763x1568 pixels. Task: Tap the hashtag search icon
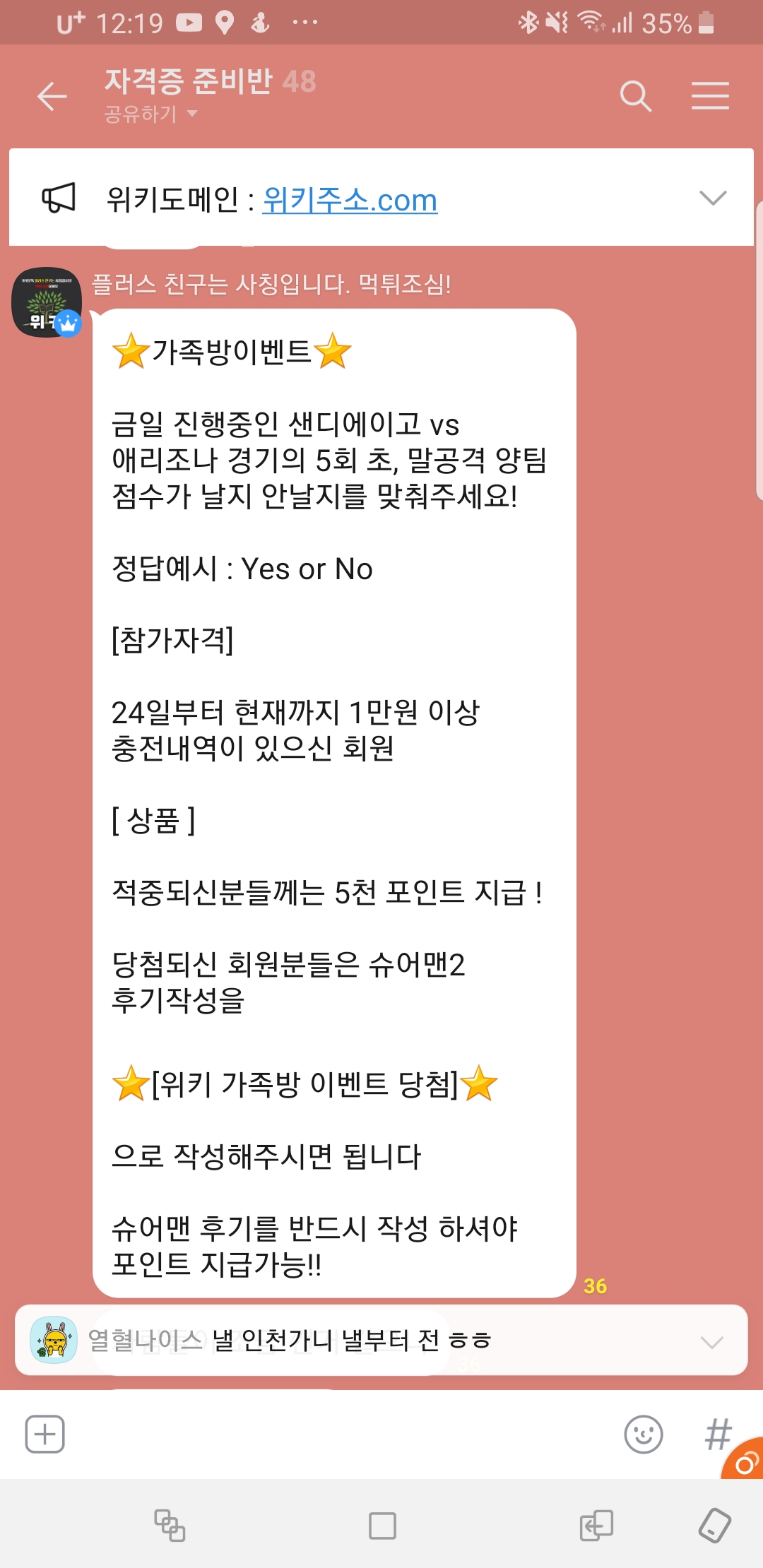pos(717,1434)
